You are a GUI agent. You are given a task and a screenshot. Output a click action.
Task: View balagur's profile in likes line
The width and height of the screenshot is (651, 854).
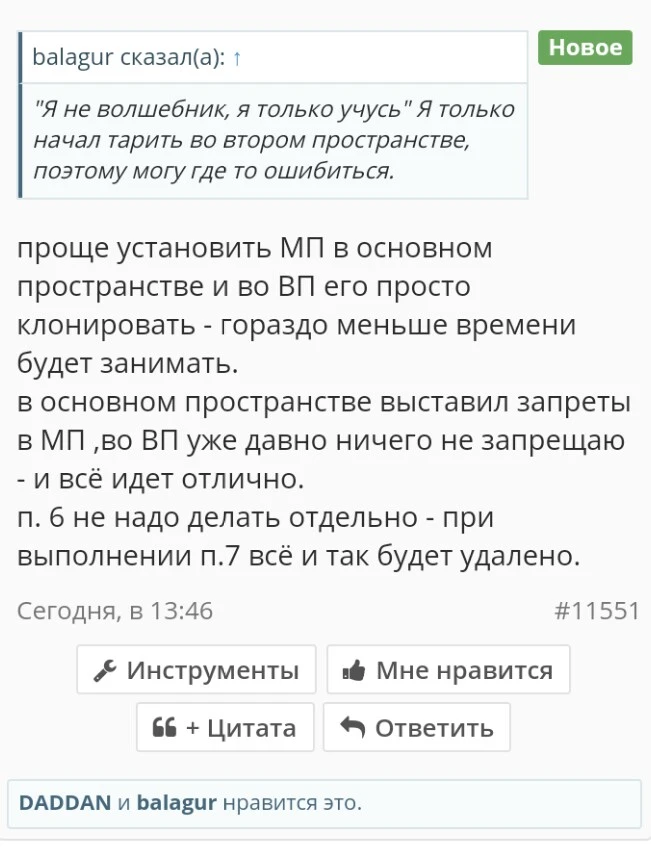[x=177, y=803]
